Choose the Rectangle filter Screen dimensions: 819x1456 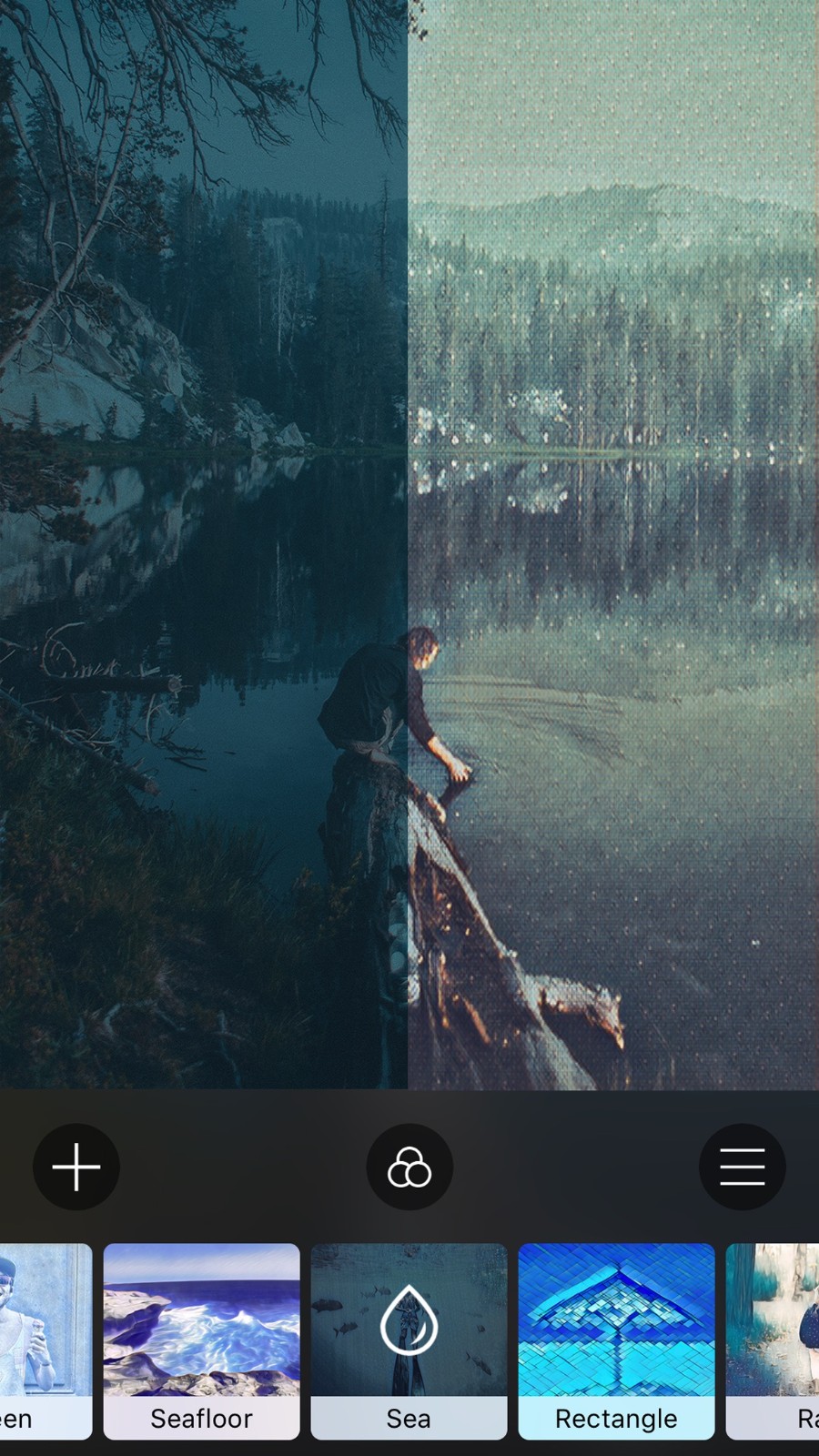coord(616,1340)
